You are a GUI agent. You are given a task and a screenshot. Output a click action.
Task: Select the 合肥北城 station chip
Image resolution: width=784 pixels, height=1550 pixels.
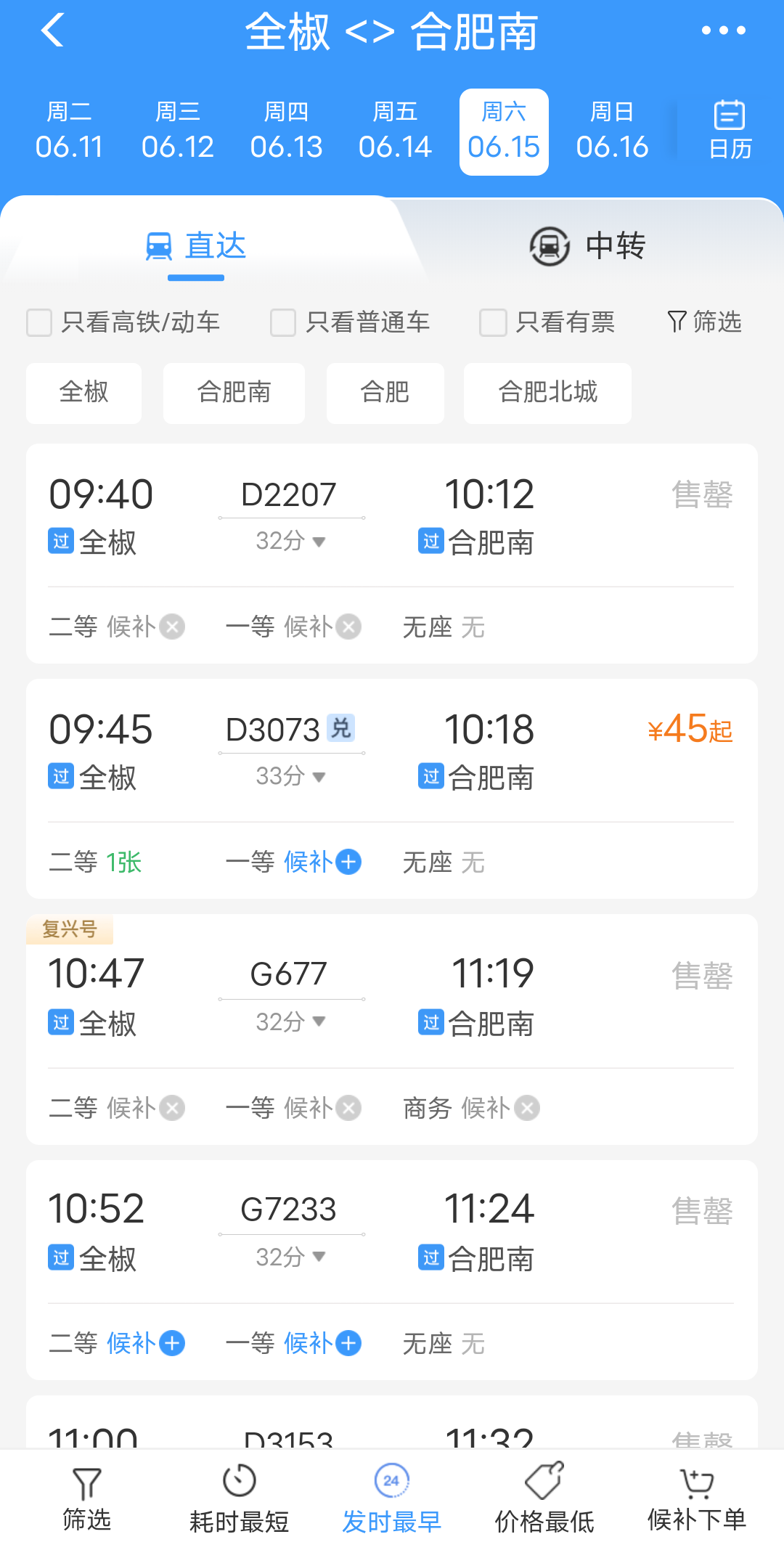coord(547,393)
